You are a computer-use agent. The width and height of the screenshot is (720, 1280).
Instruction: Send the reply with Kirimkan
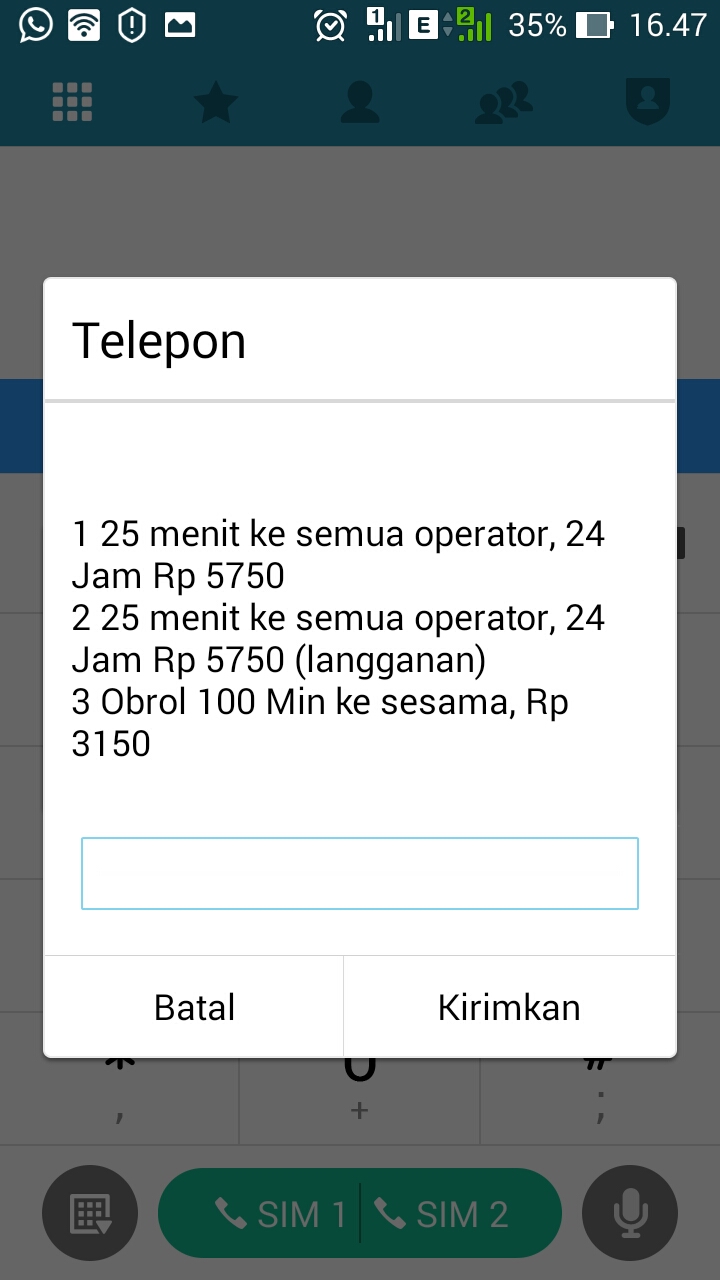tap(509, 1007)
